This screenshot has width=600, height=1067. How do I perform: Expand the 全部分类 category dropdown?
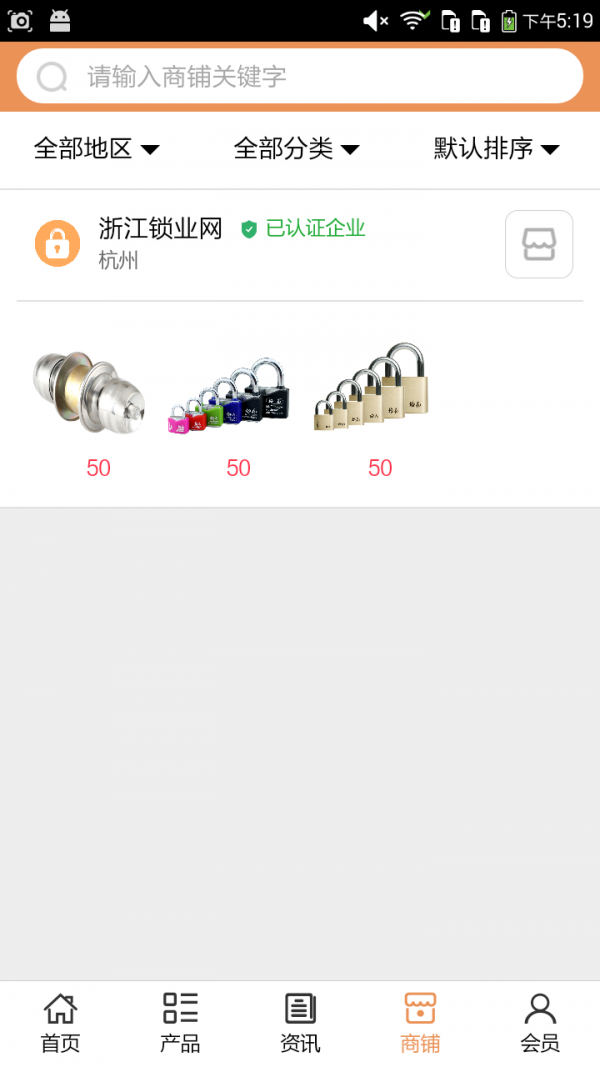tap(296, 149)
